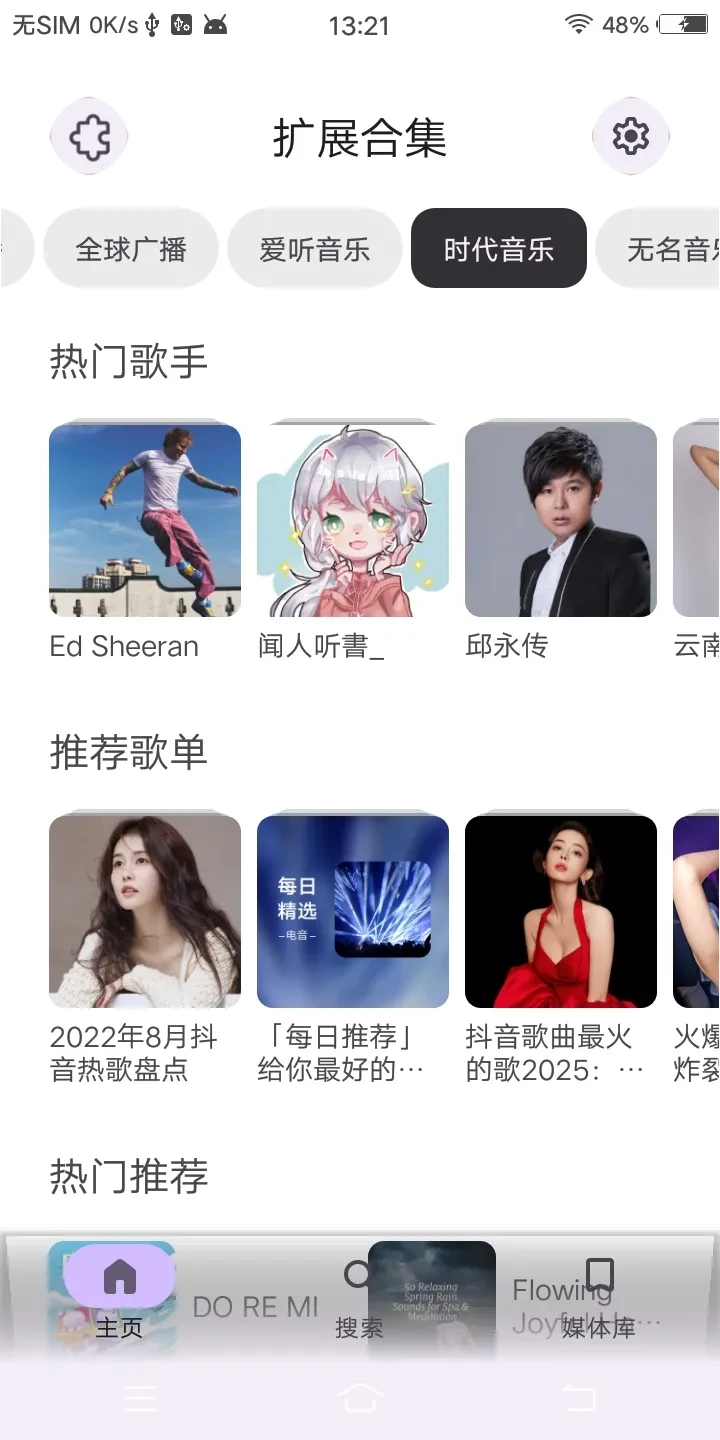Open the 每日精选 电音 playlist
Screen dimensions: 720x1440
[353, 911]
